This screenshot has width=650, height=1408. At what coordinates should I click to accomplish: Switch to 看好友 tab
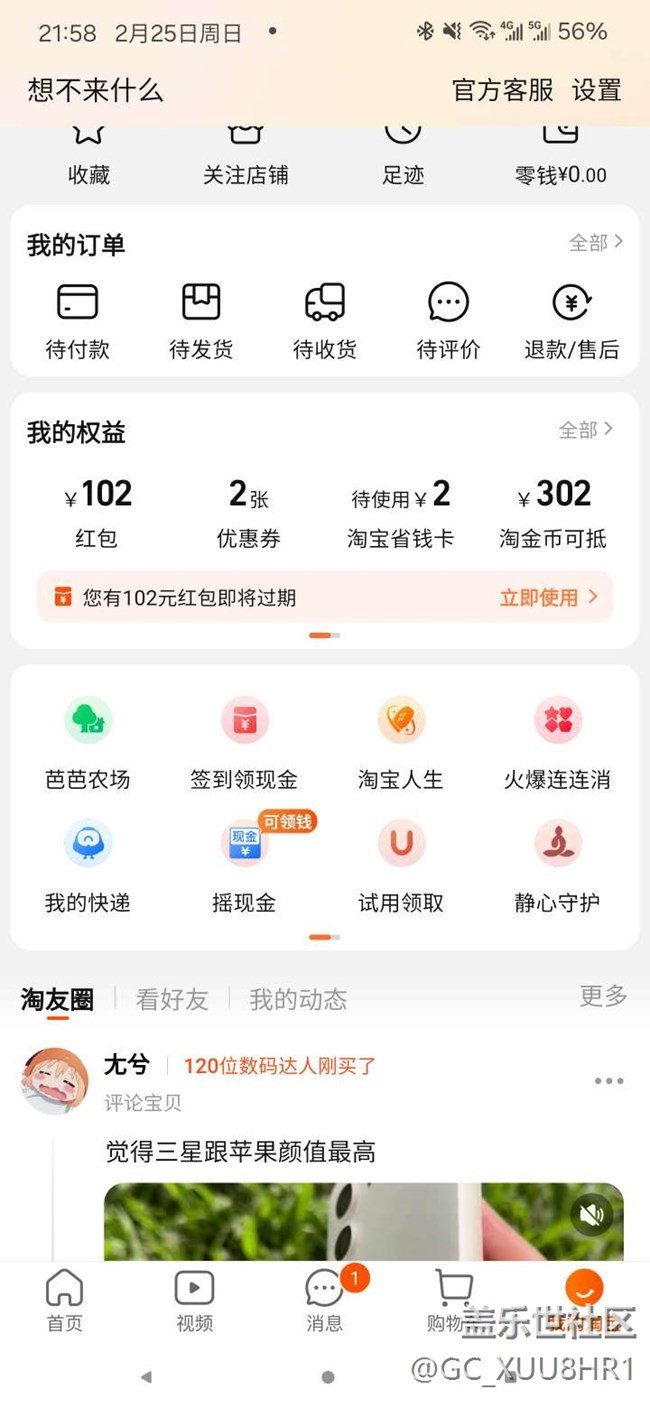172,999
